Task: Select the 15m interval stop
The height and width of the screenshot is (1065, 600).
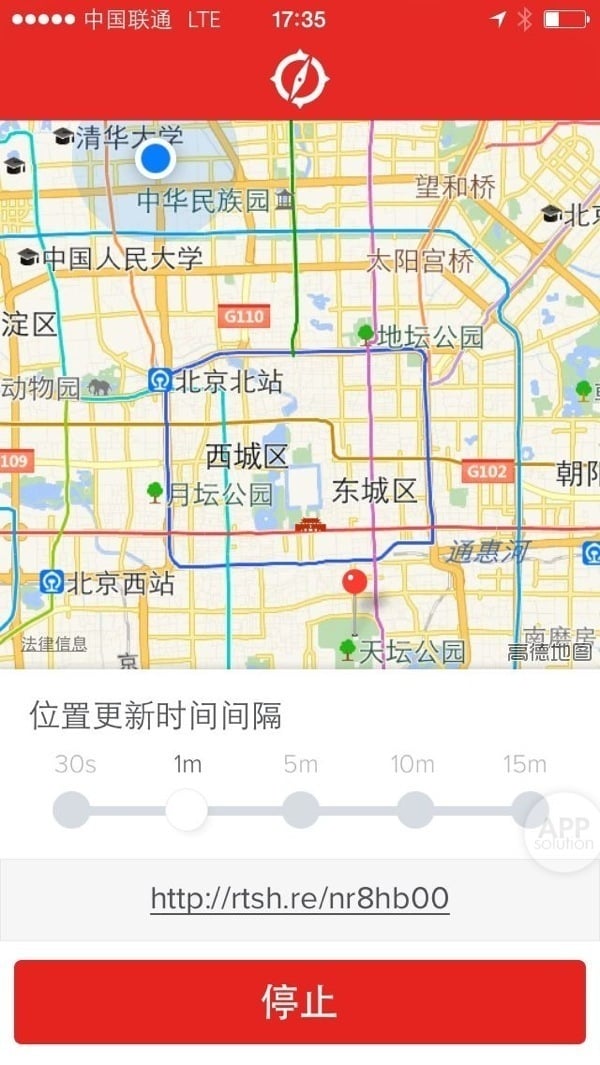Action: [x=529, y=809]
